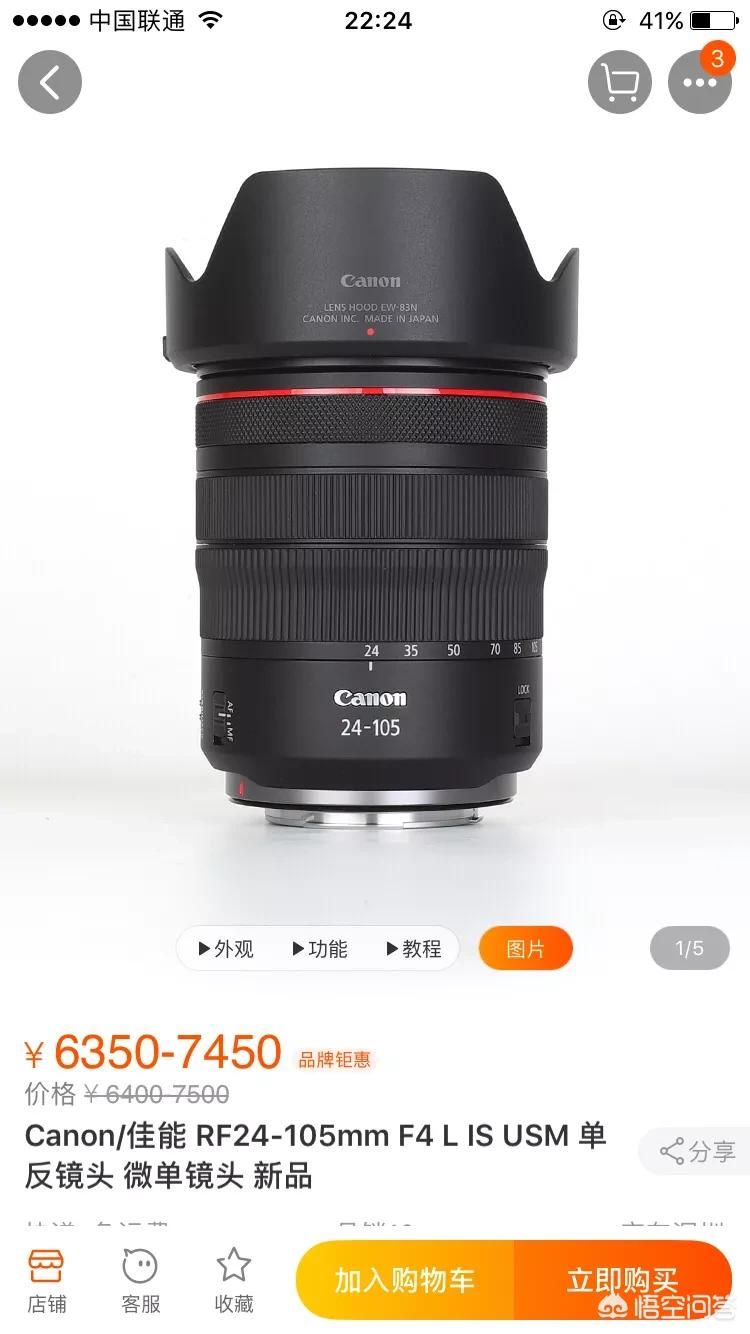Open the three-dot more menu
The image size is (750, 1334).
point(699,82)
